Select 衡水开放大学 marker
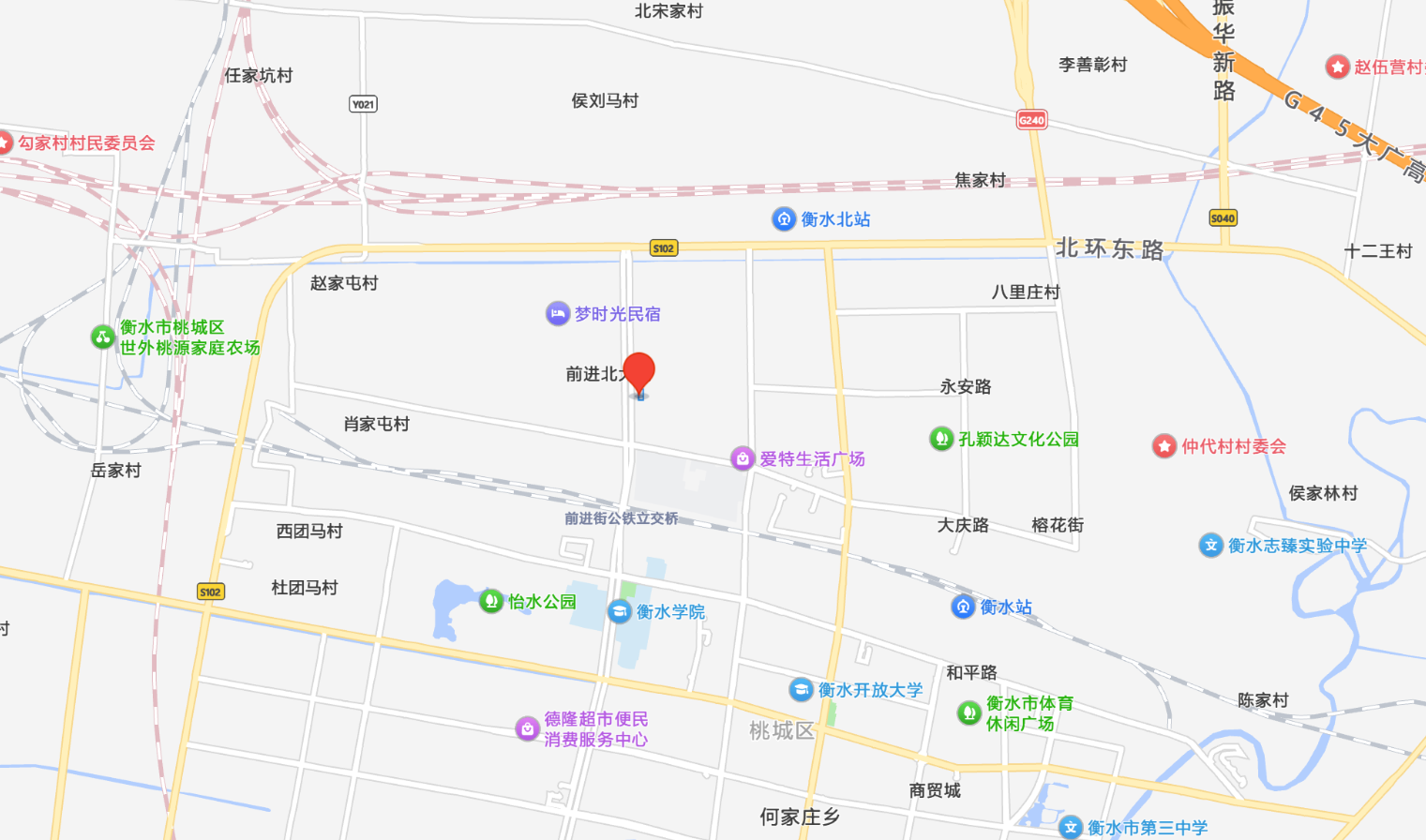Screen dimensions: 1426x840 [801, 690]
